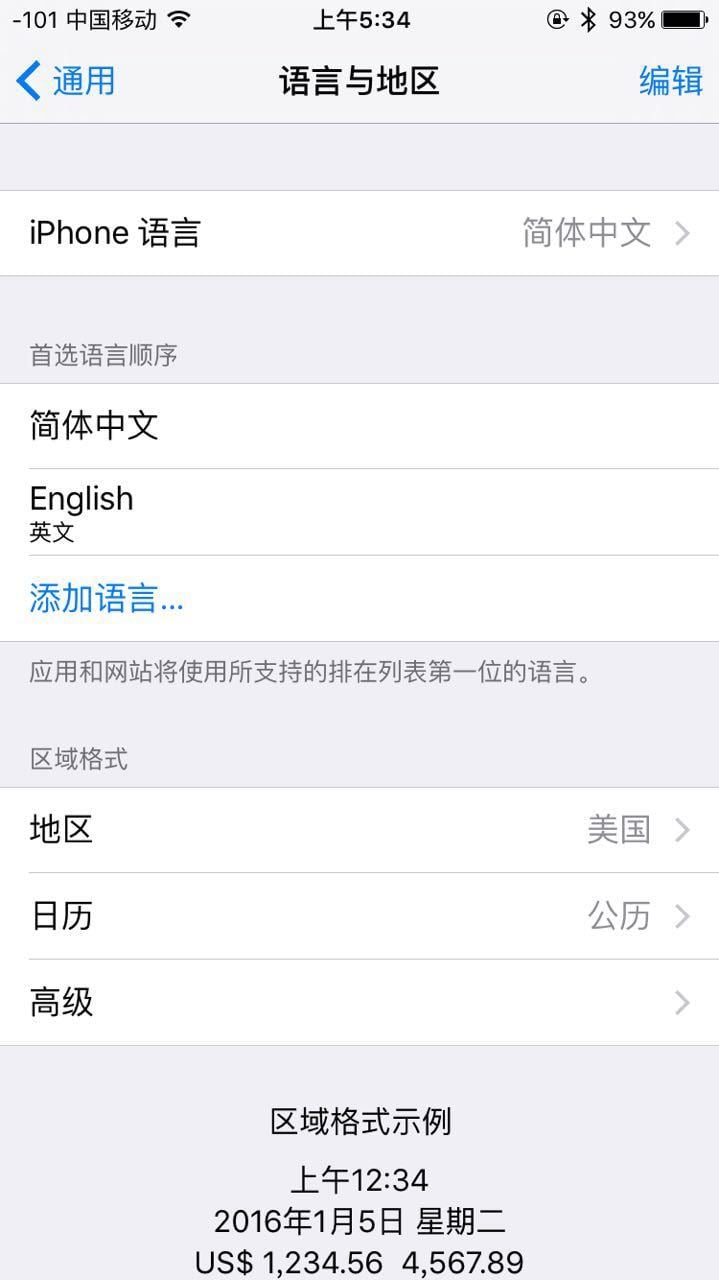The height and width of the screenshot is (1280, 719).
Task: Select English 英文 language row
Action: click(x=359, y=512)
